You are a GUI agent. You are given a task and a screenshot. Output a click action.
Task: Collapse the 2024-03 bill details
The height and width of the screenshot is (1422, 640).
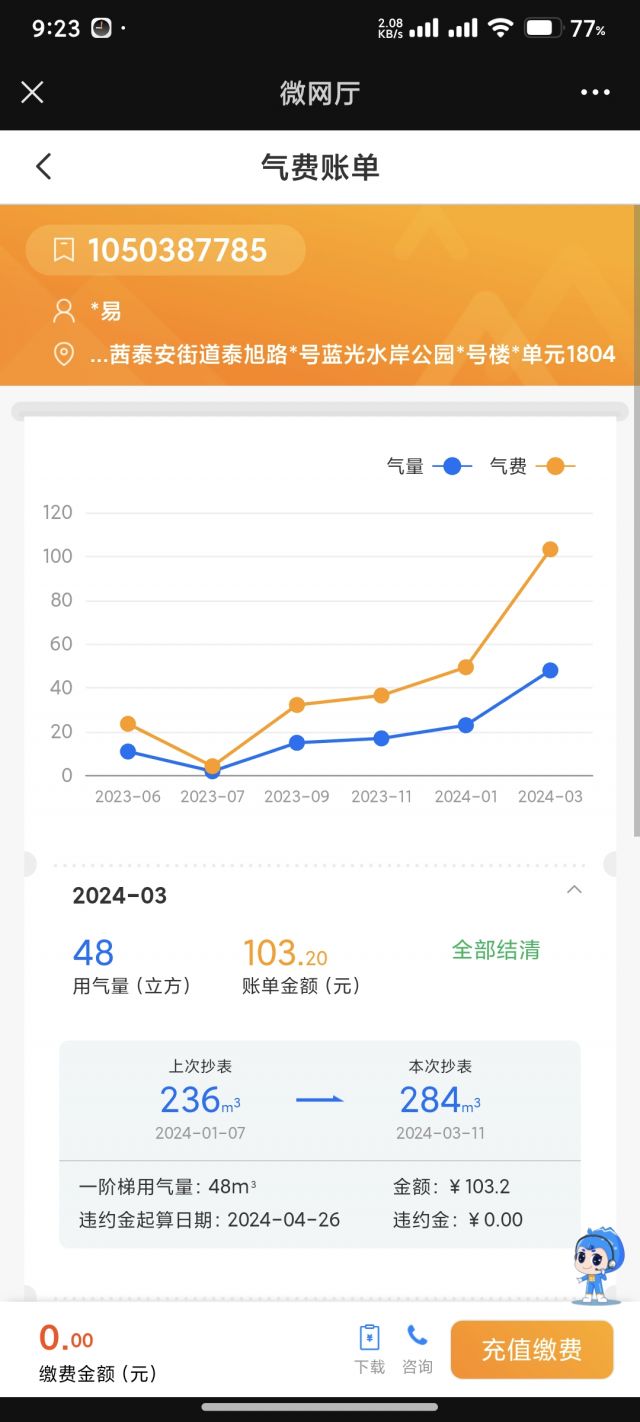pyautogui.click(x=574, y=890)
